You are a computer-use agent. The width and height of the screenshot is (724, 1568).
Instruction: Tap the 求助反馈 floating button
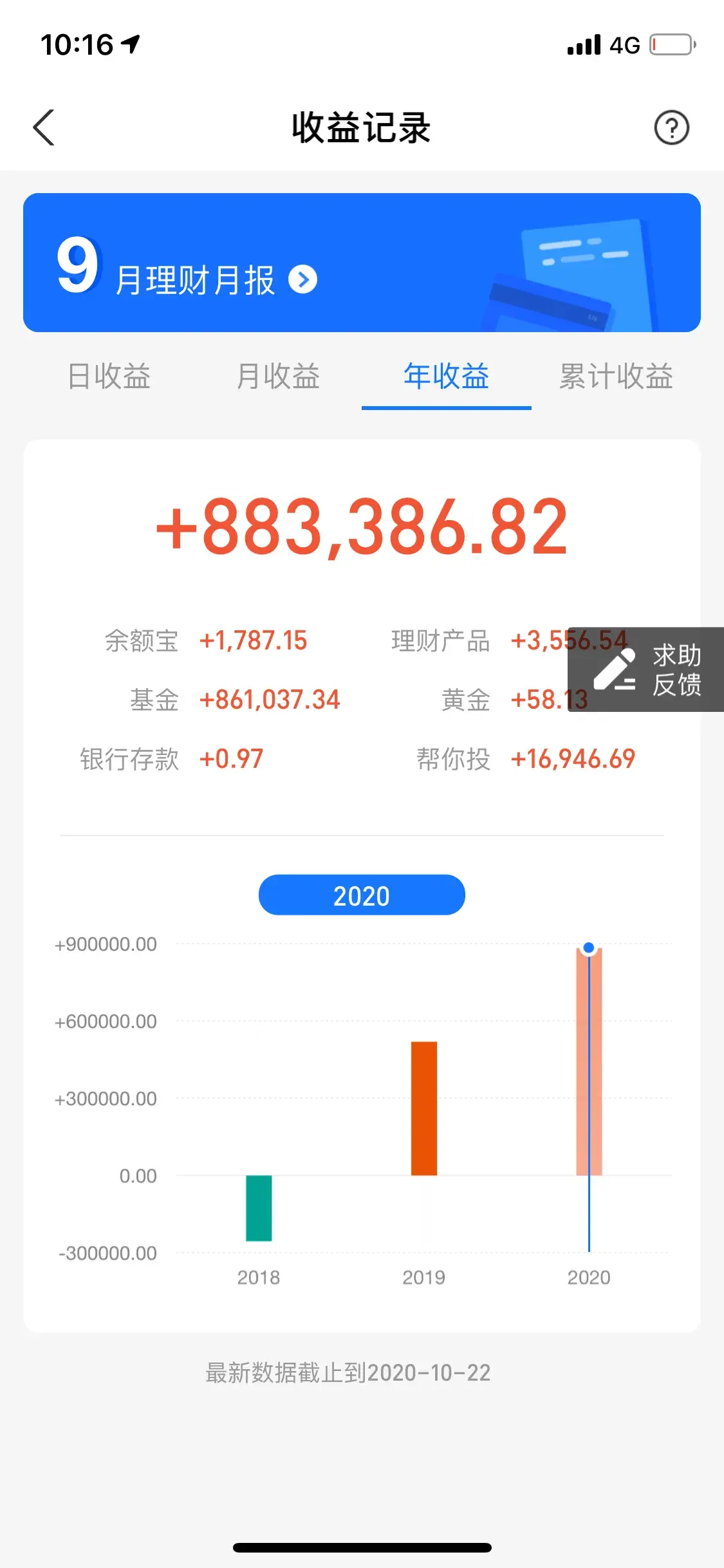coord(647,669)
